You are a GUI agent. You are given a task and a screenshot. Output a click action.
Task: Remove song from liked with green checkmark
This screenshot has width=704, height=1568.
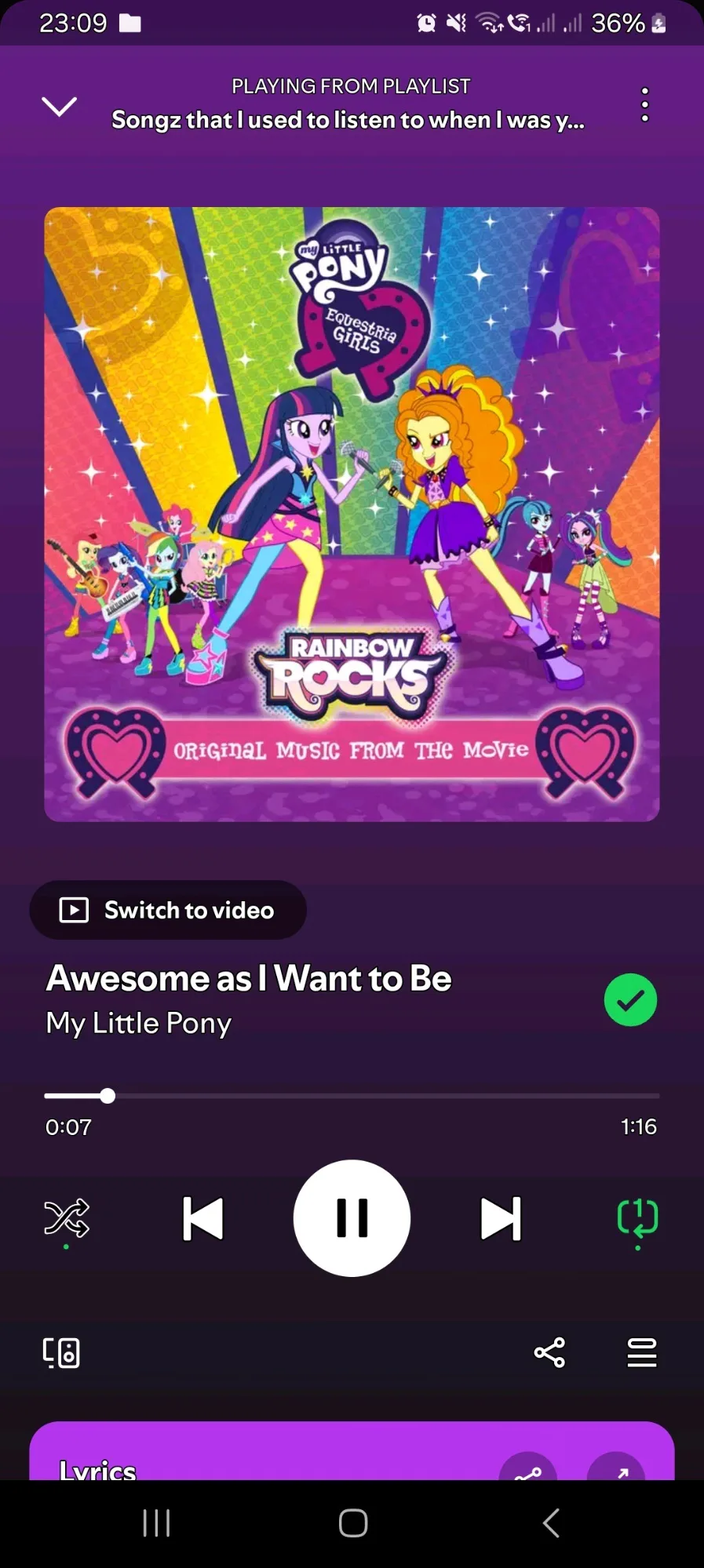[x=630, y=1000]
